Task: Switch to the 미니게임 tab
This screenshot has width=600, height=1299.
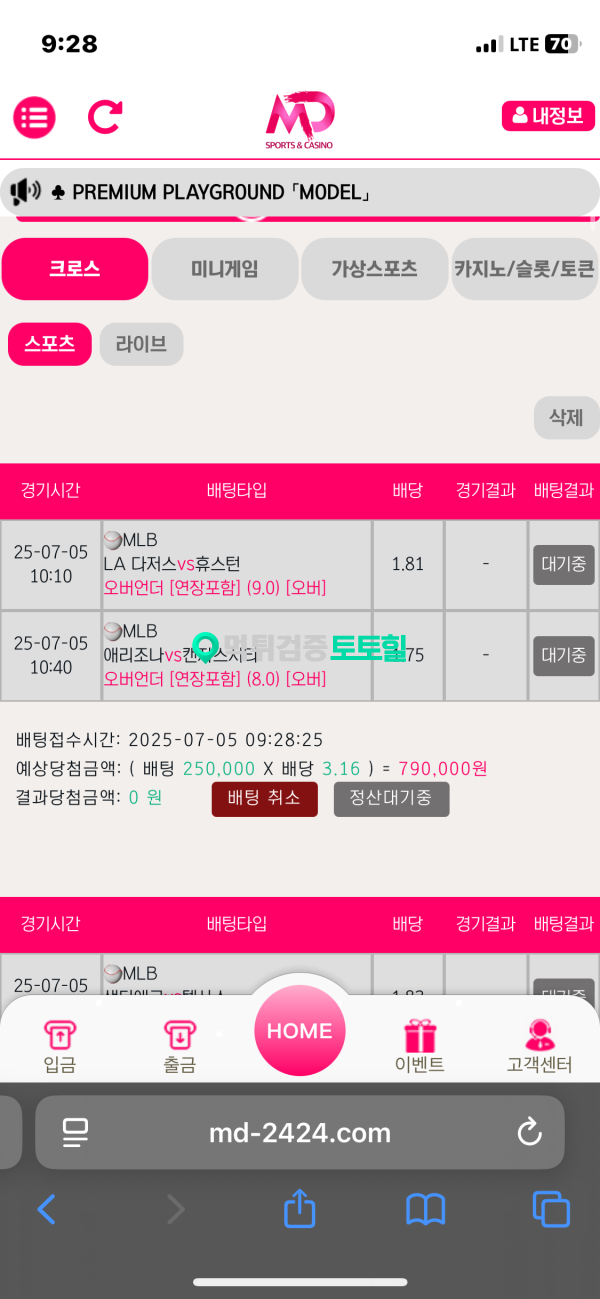Action: [225, 269]
